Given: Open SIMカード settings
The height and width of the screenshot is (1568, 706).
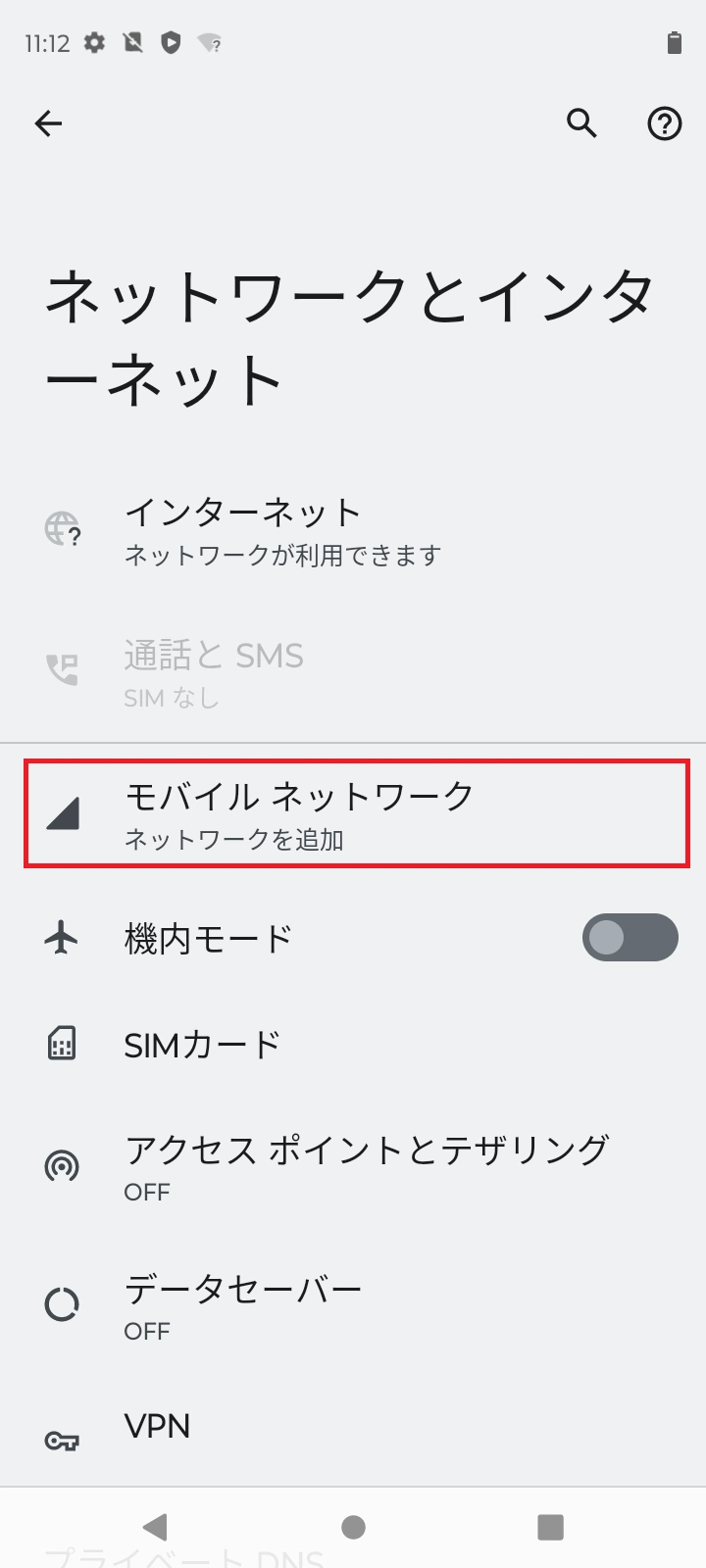Looking at the screenshot, I should [x=353, y=1045].
